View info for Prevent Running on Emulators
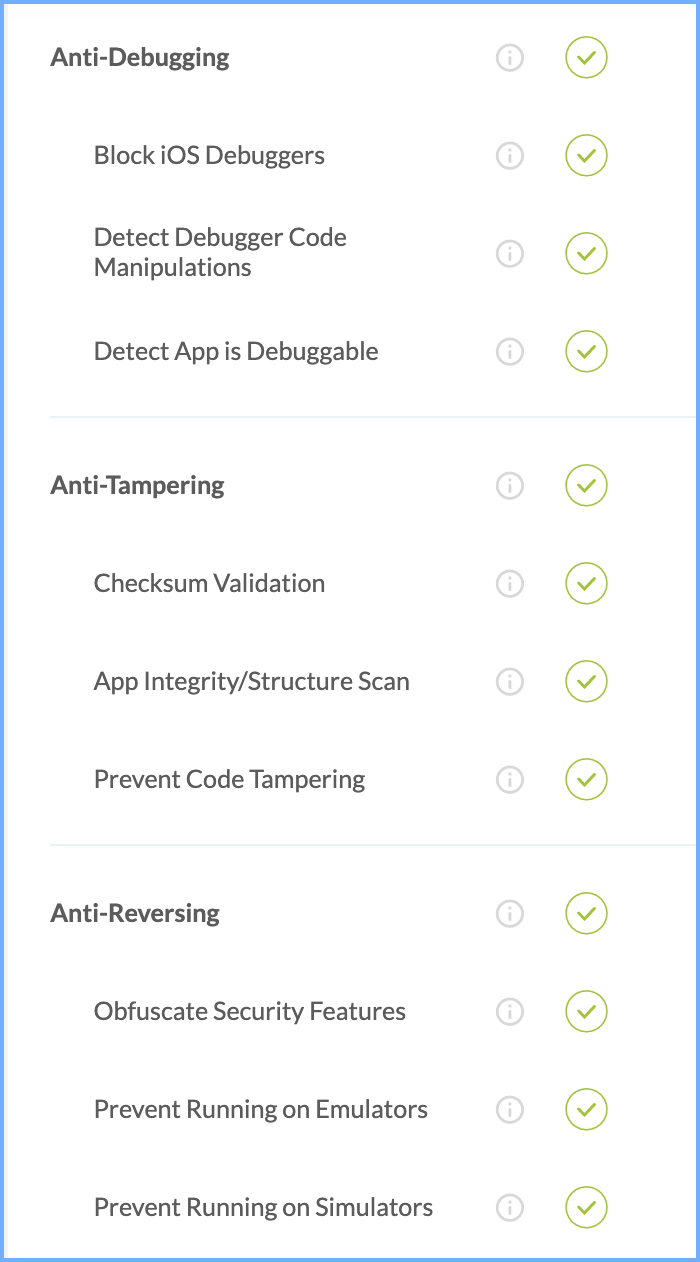This screenshot has width=700, height=1262. (510, 1110)
